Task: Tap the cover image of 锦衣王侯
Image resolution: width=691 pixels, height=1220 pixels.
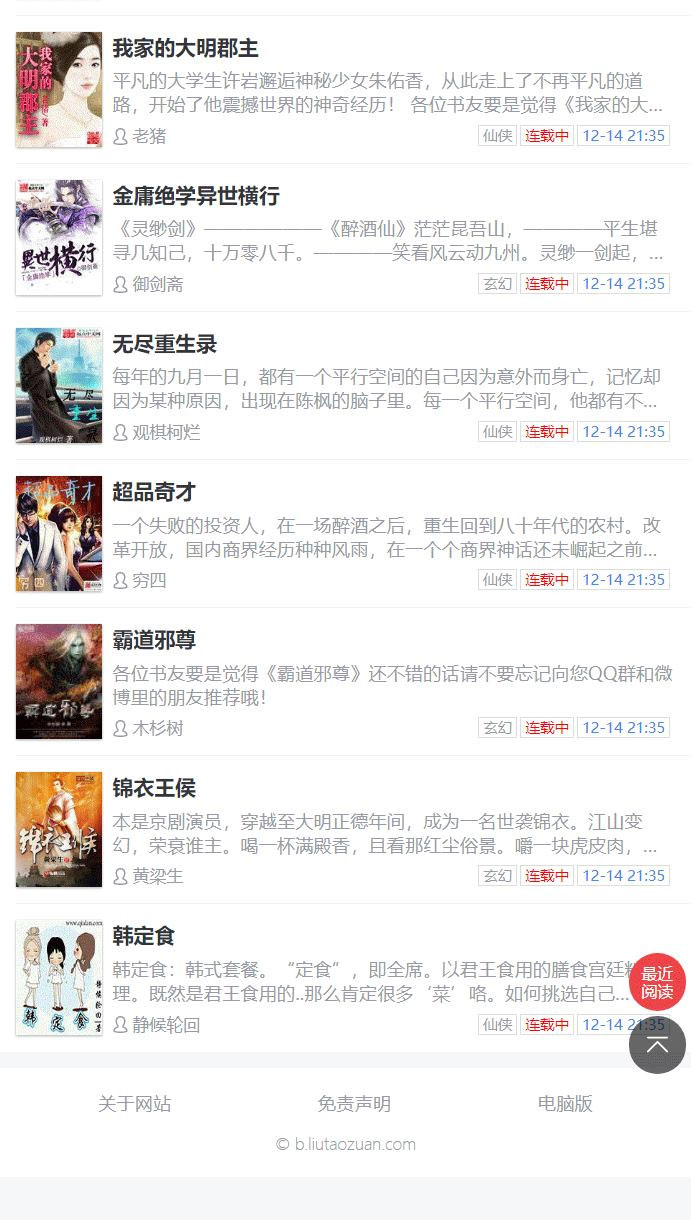Action: pyautogui.click(x=59, y=830)
